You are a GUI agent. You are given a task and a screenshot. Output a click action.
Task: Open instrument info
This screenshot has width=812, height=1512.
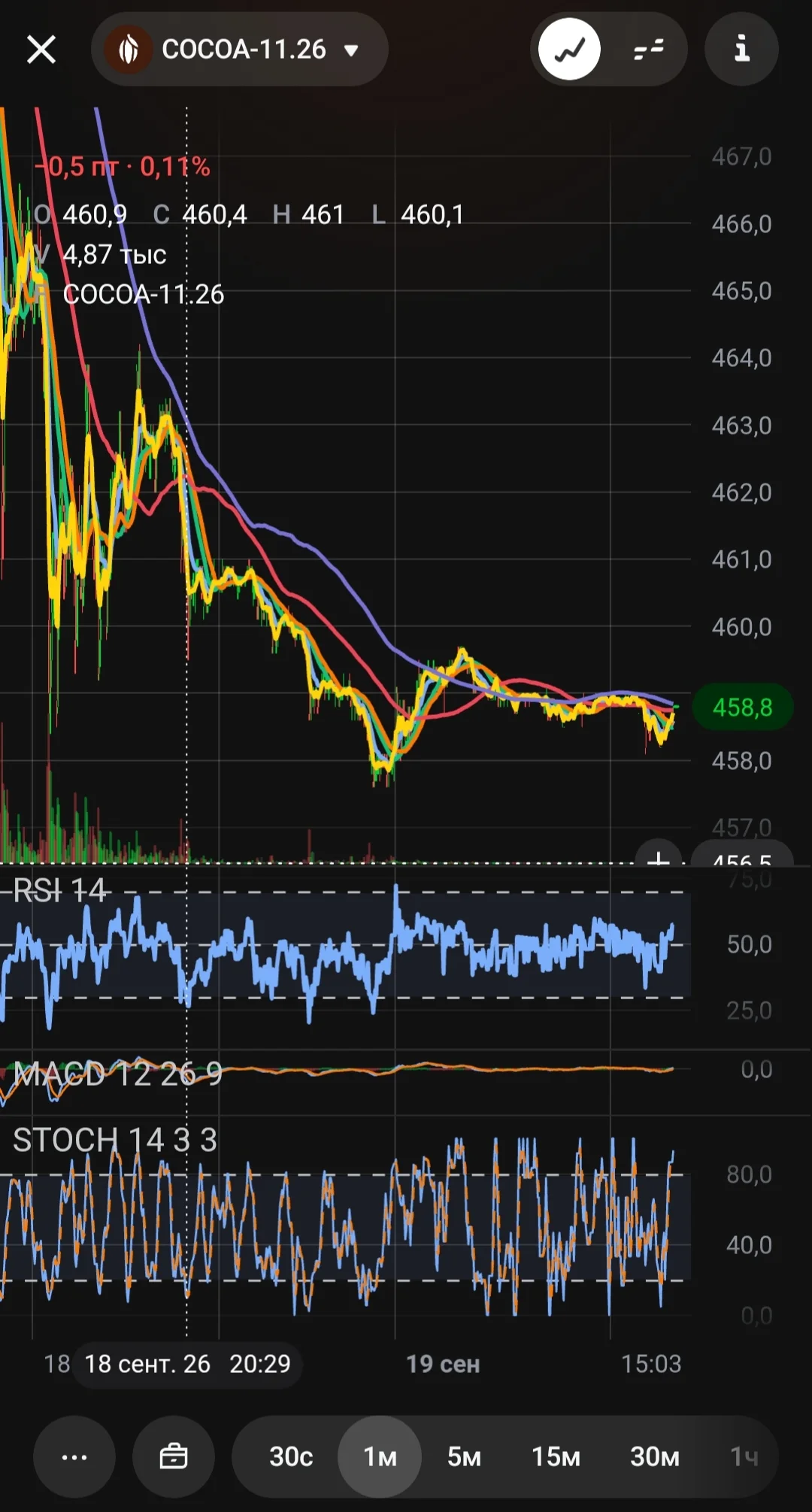click(x=741, y=49)
